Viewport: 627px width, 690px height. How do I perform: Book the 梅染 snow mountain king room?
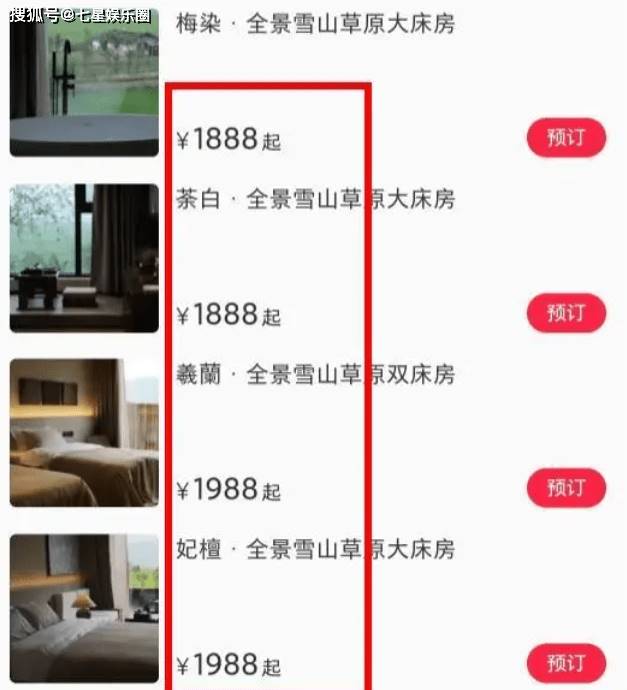point(566,138)
